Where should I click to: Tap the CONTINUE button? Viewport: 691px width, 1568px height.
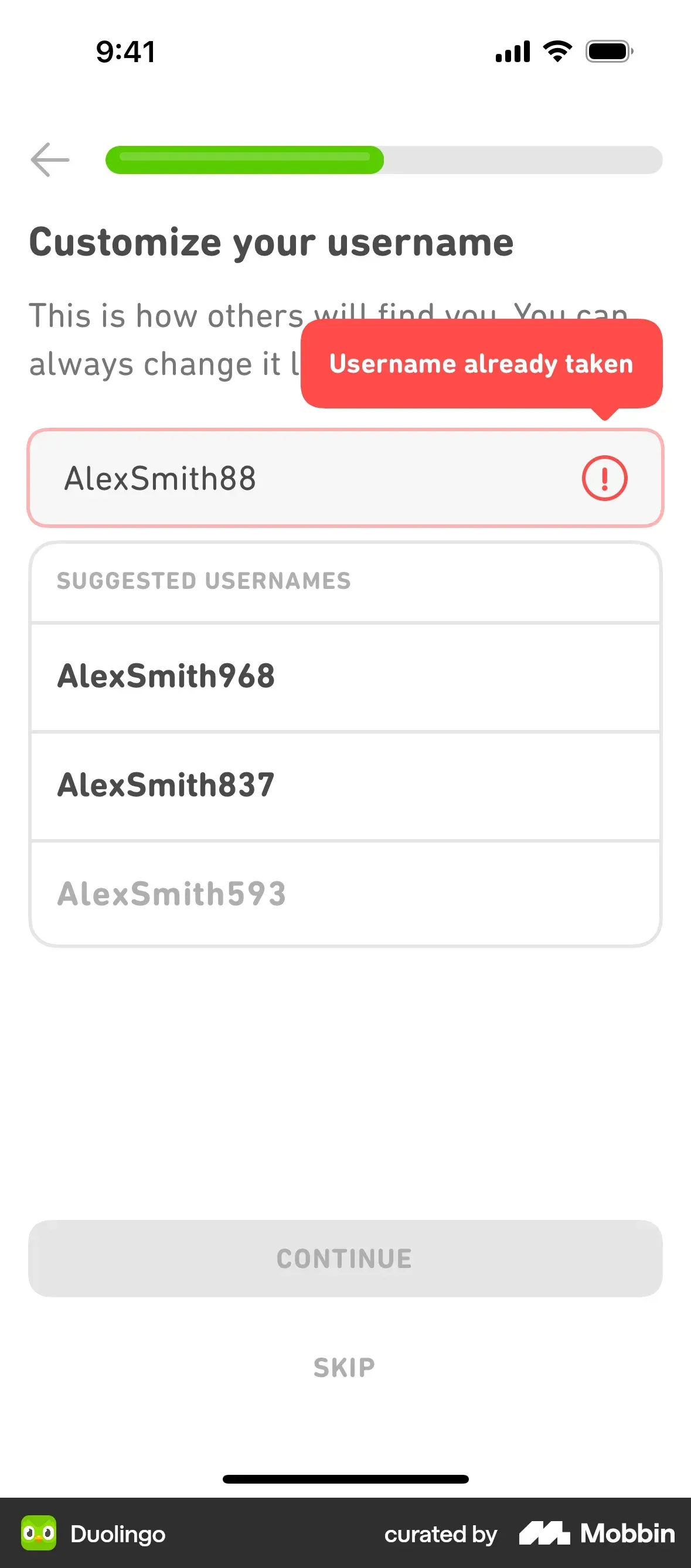[345, 1259]
